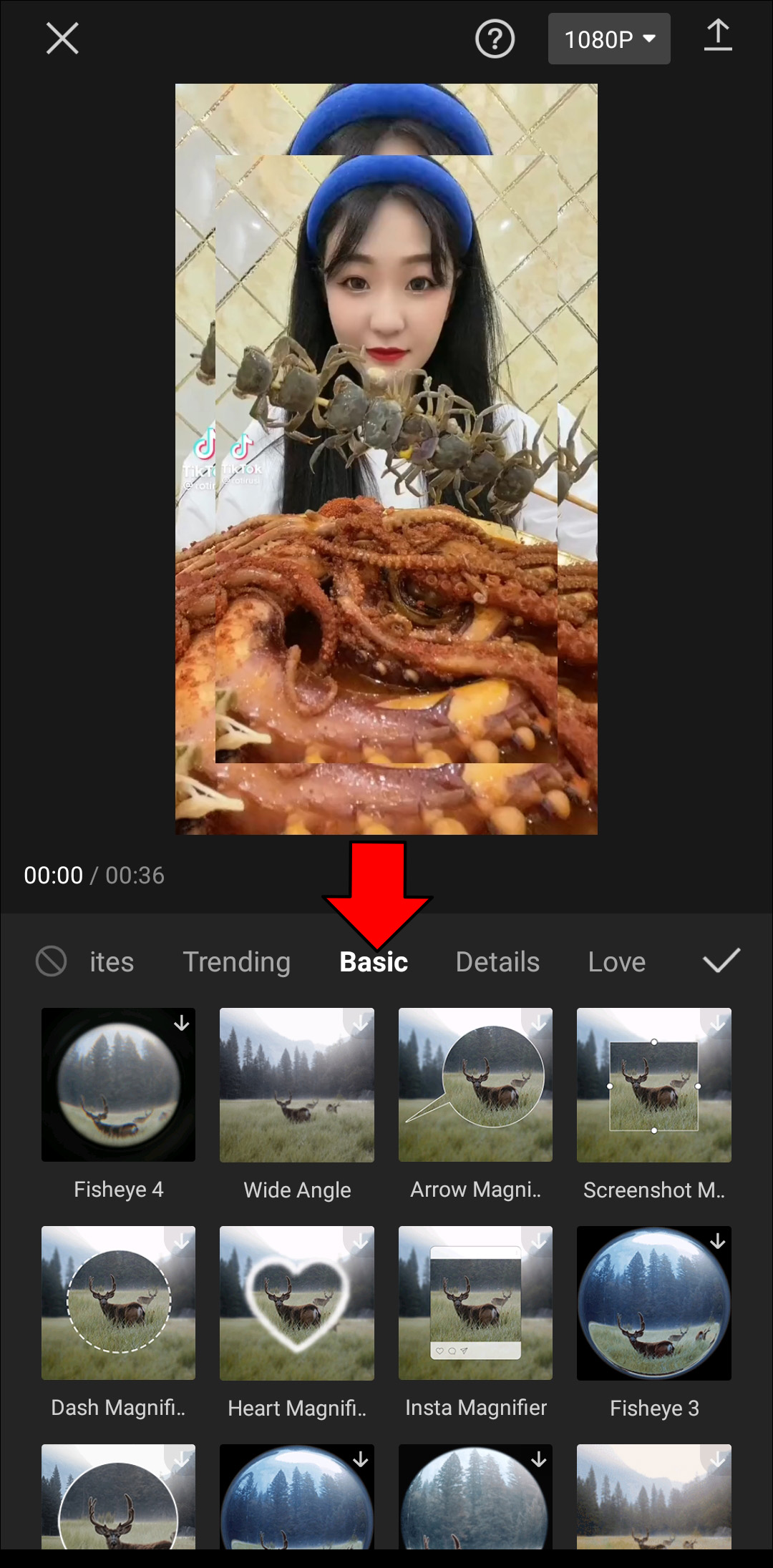Choose the Arrow Magnifier effect

[475, 1084]
